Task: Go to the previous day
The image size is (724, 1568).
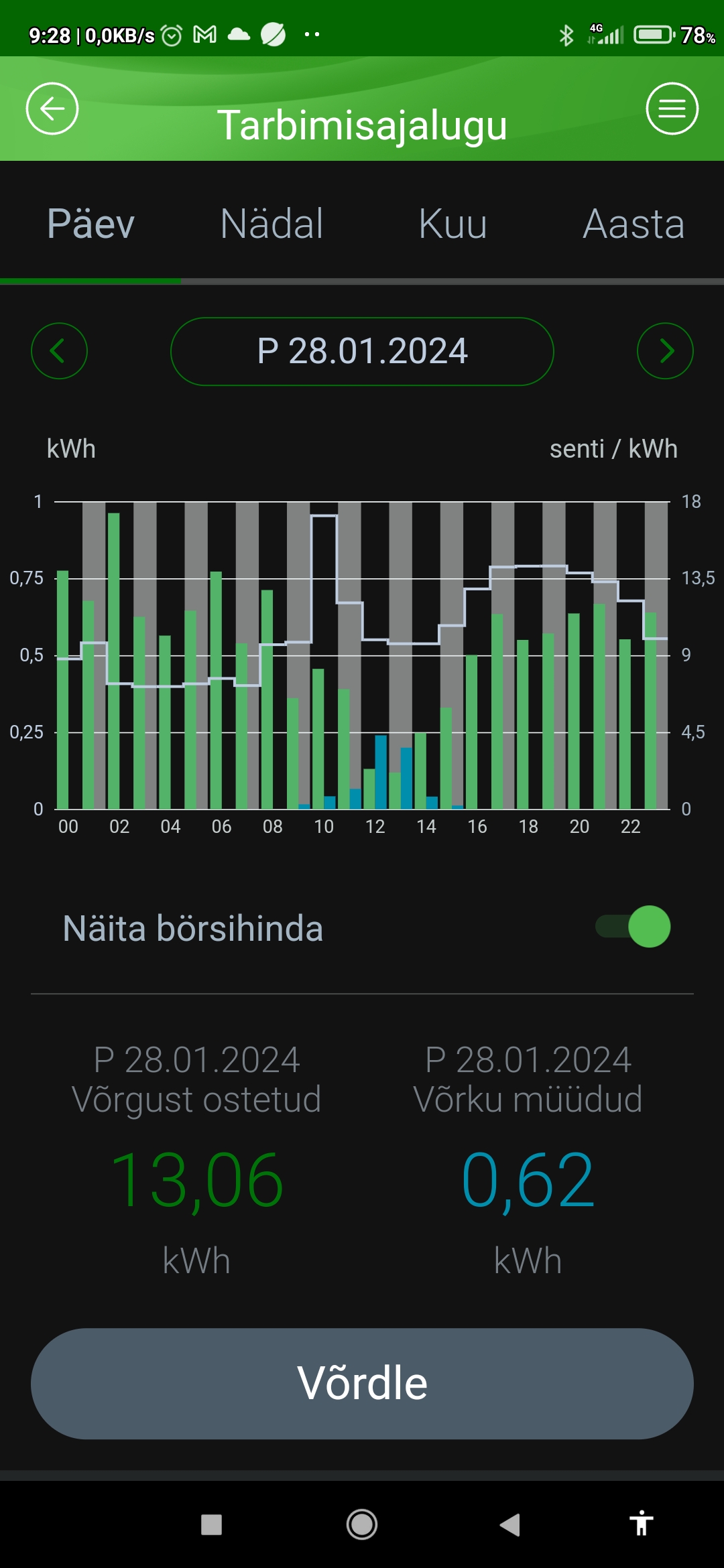Action: point(59,351)
